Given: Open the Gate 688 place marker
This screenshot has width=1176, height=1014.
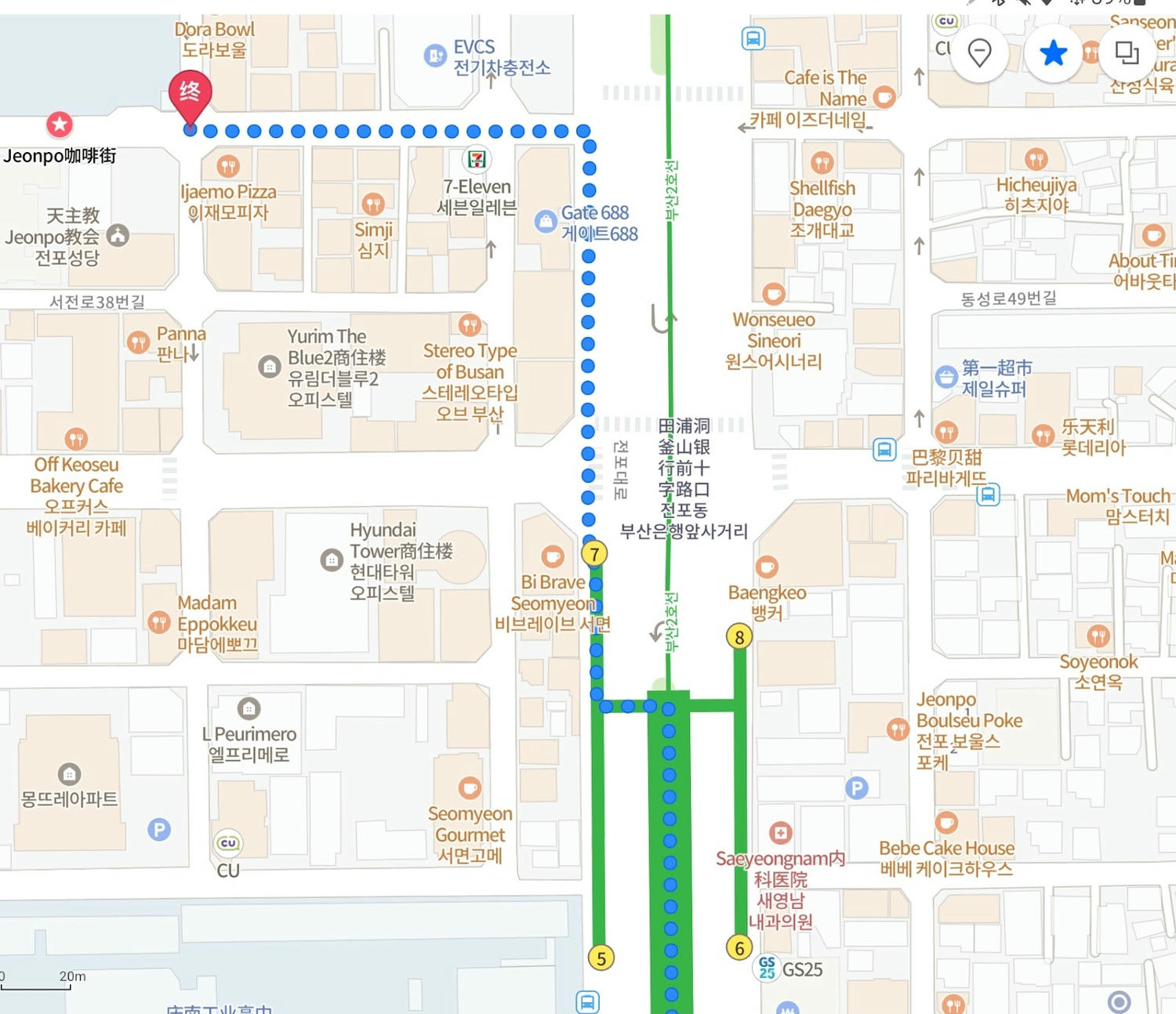Looking at the screenshot, I should [546, 221].
